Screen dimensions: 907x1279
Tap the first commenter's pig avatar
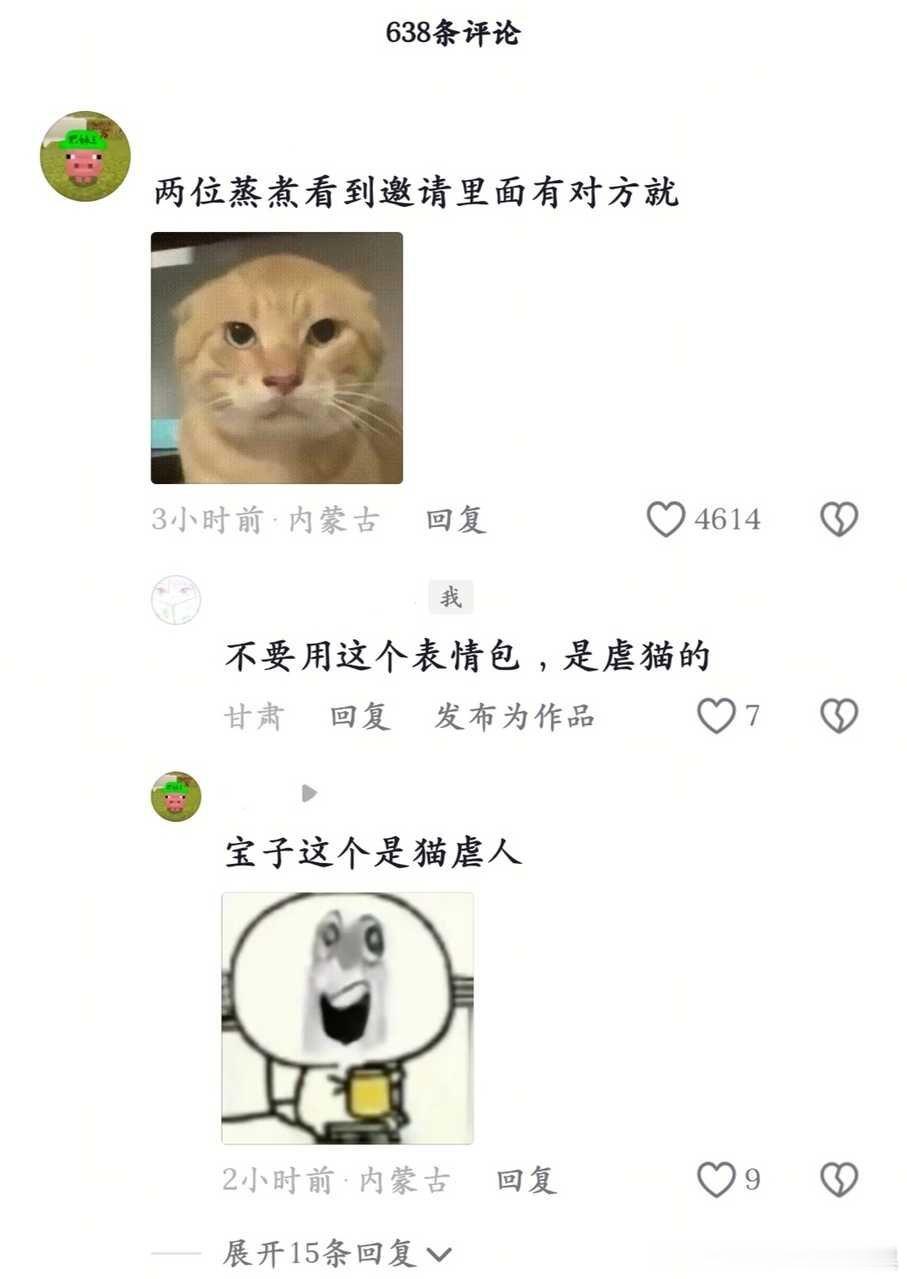(85, 152)
